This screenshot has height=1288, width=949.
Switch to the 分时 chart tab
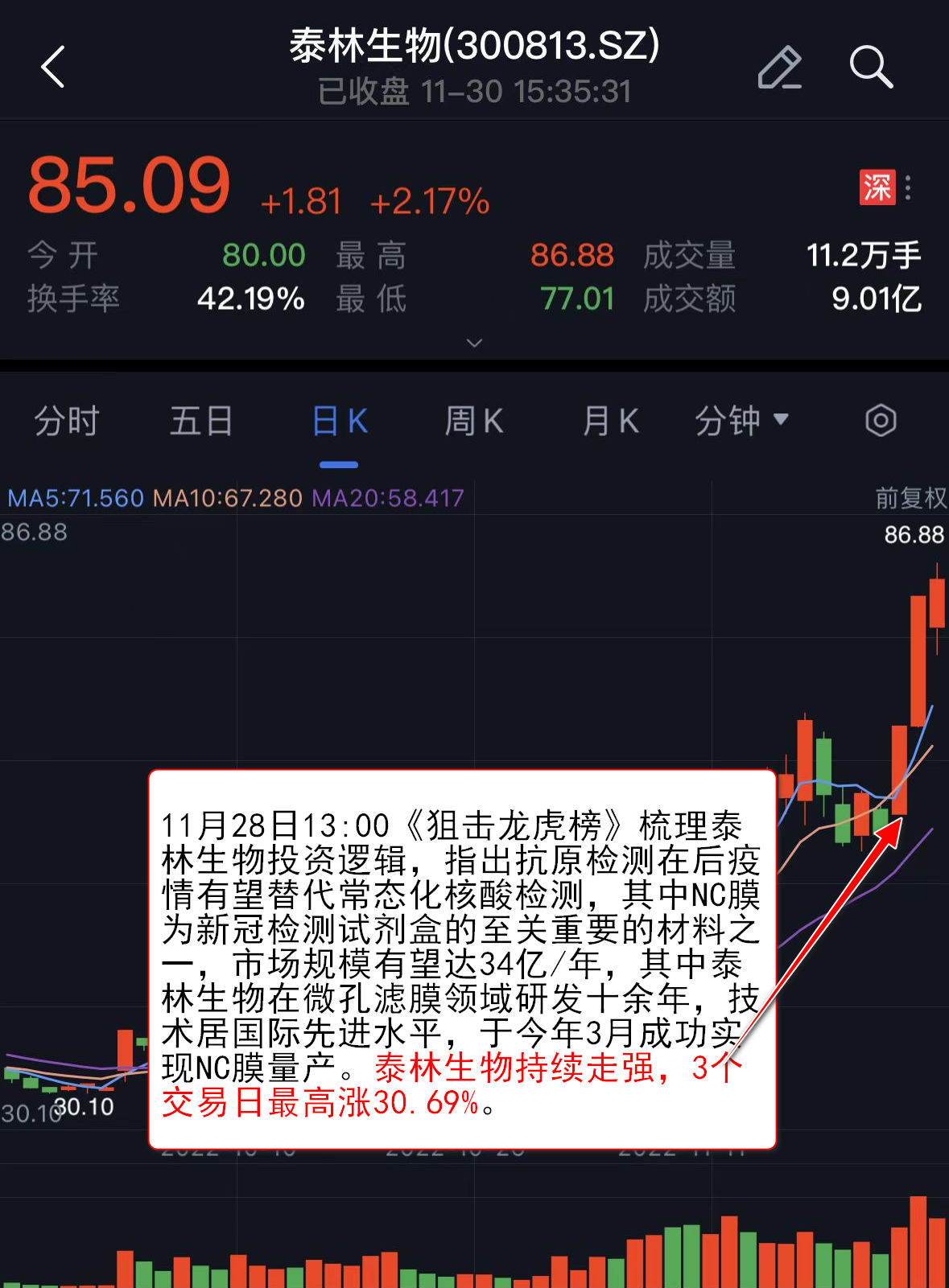pyautogui.click(x=67, y=422)
